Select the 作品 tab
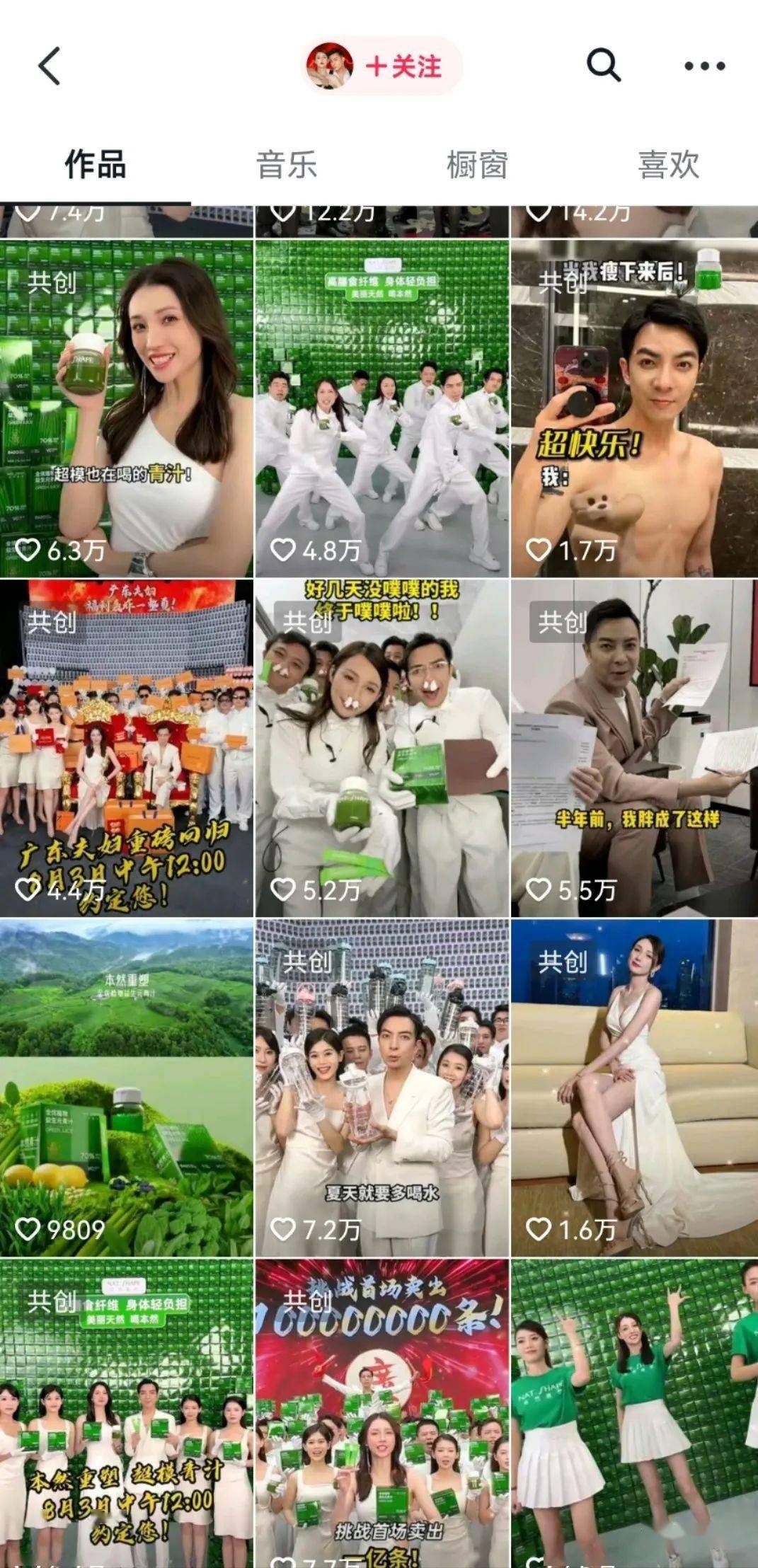This screenshot has width=758, height=1568. pos(96,165)
